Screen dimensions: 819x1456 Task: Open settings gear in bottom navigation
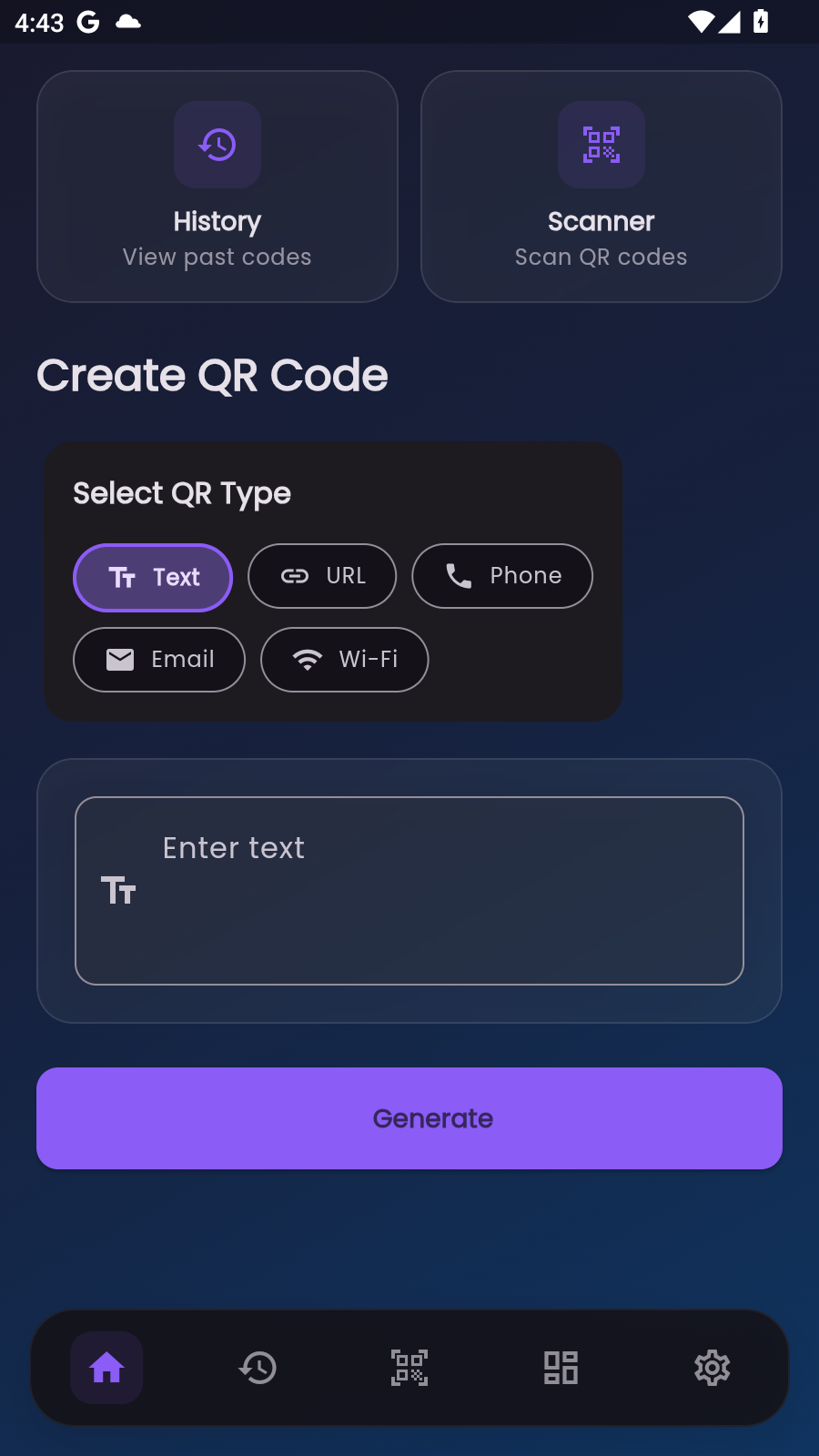tap(713, 1368)
